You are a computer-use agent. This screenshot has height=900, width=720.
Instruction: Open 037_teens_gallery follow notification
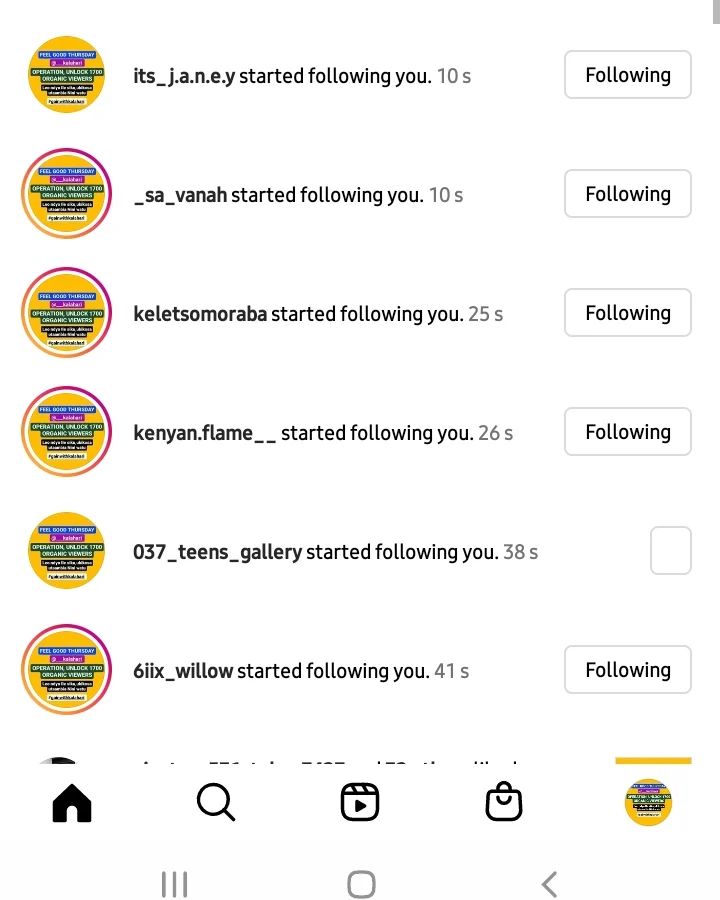[x=335, y=552]
